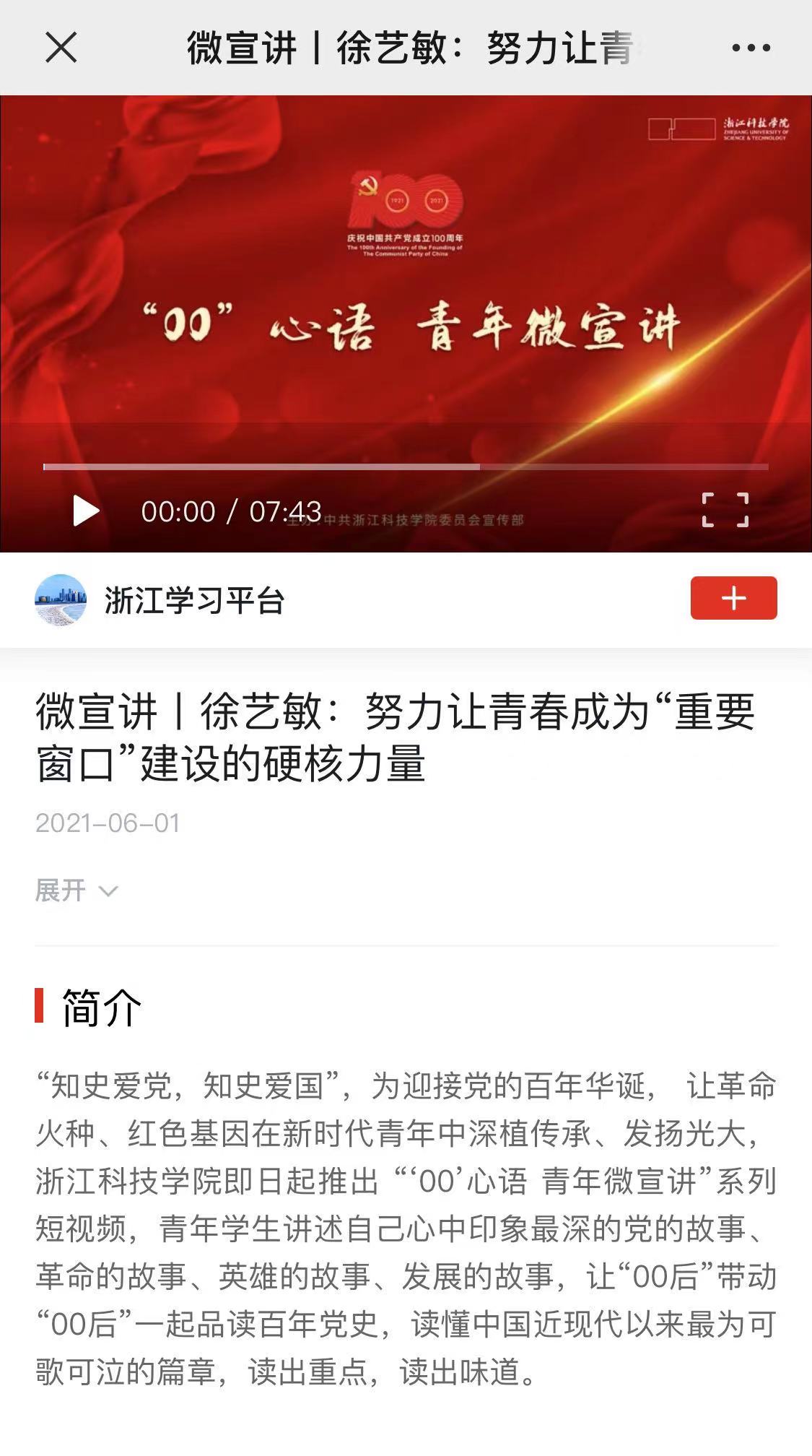This screenshot has width=812, height=1456.
Task: Open the three-dot overflow menu
Action: [x=751, y=48]
